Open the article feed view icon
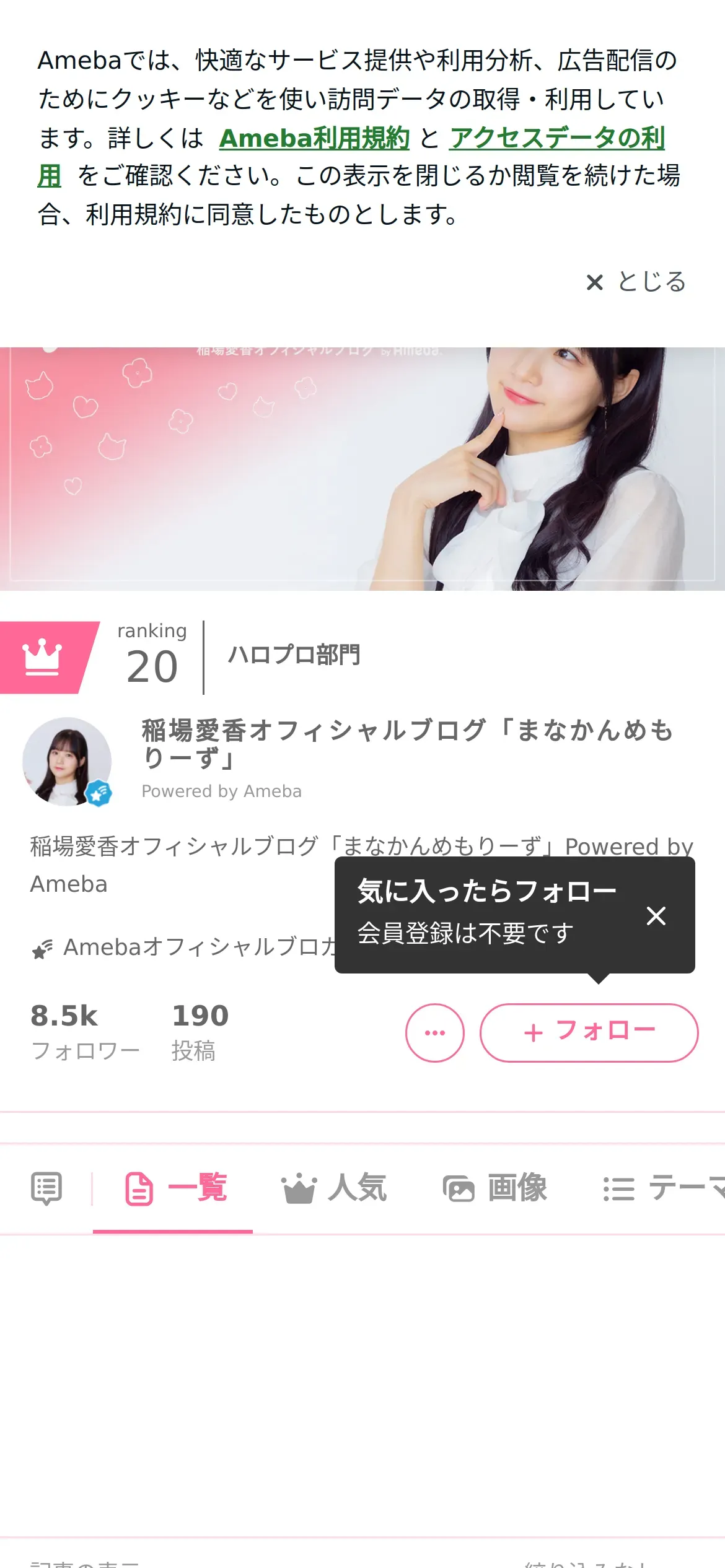Viewport: 725px width, 1568px height. click(x=46, y=1188)
